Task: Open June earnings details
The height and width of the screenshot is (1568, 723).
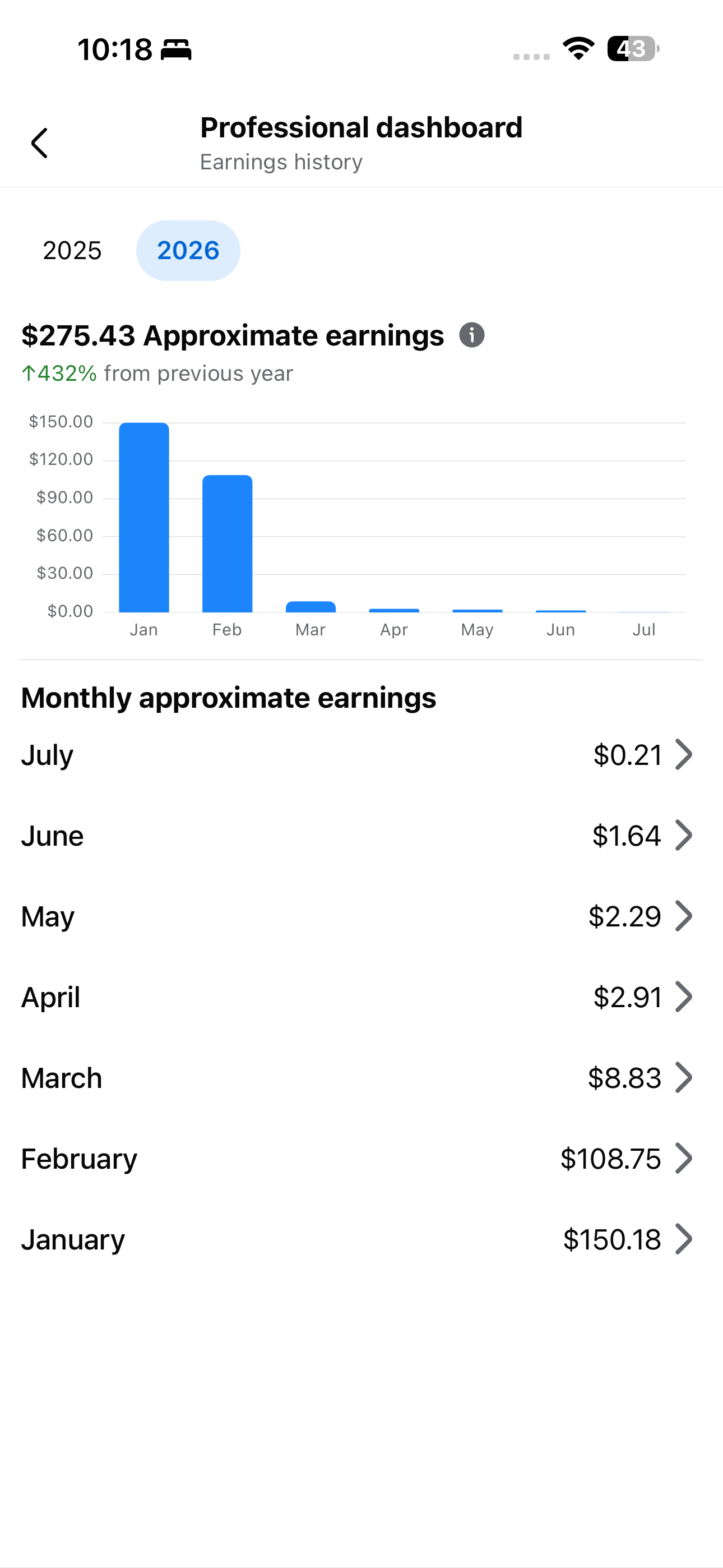Action: point(361,836)
